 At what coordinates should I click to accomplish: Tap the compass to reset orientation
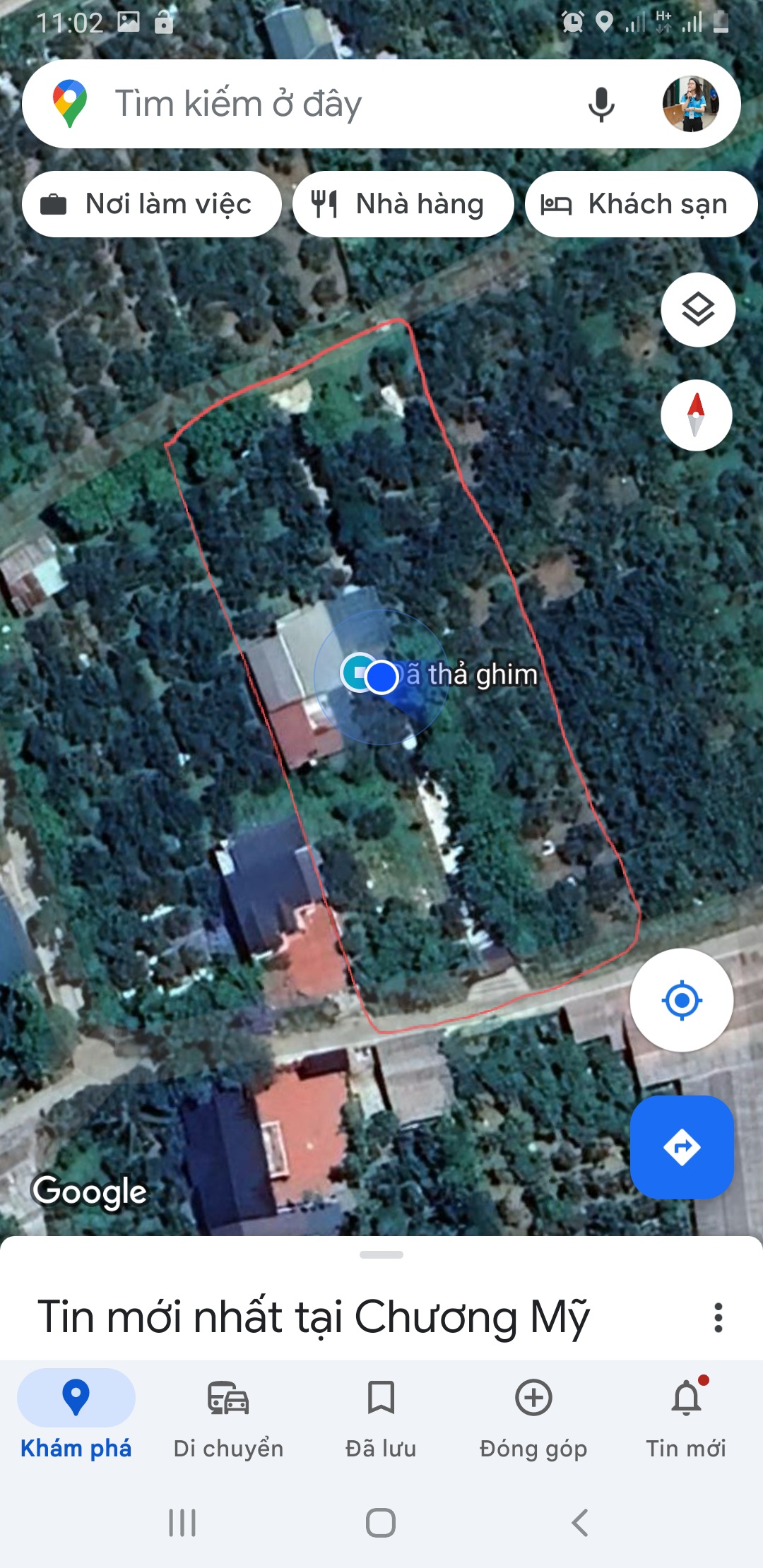coord(697,415)
